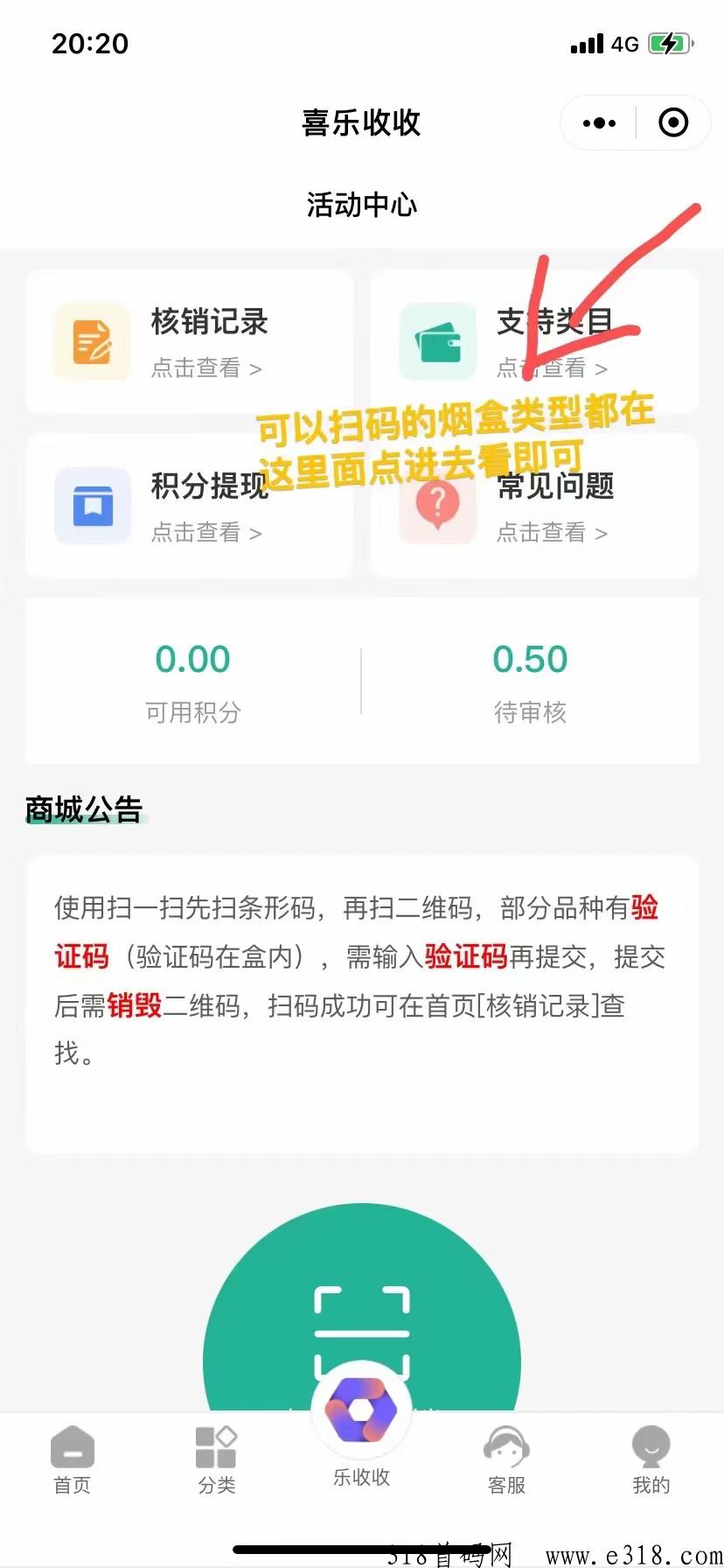
Task: Close the mini program via circle icon
Action: [672, 122]
